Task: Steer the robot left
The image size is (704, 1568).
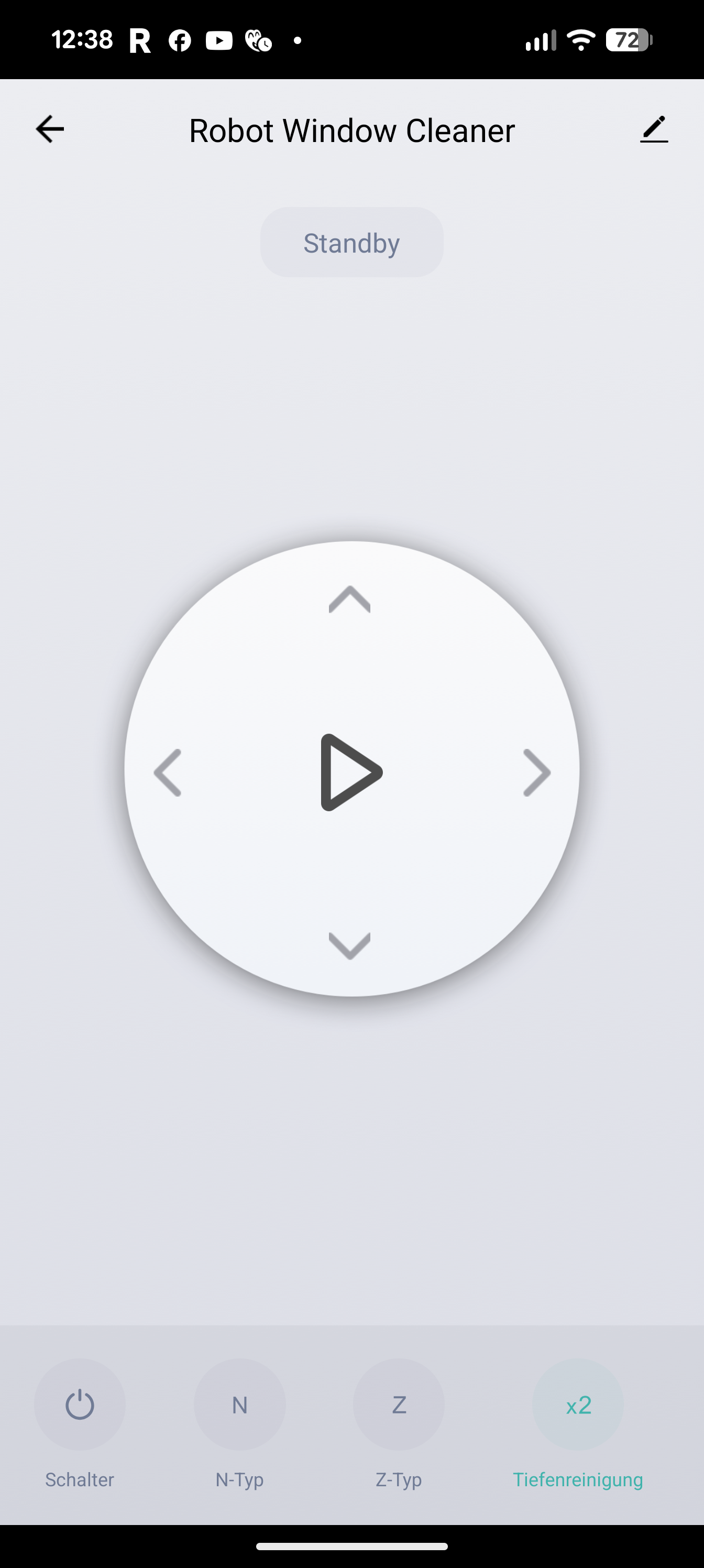Action: pyautogui.click(x=168, y=772)
